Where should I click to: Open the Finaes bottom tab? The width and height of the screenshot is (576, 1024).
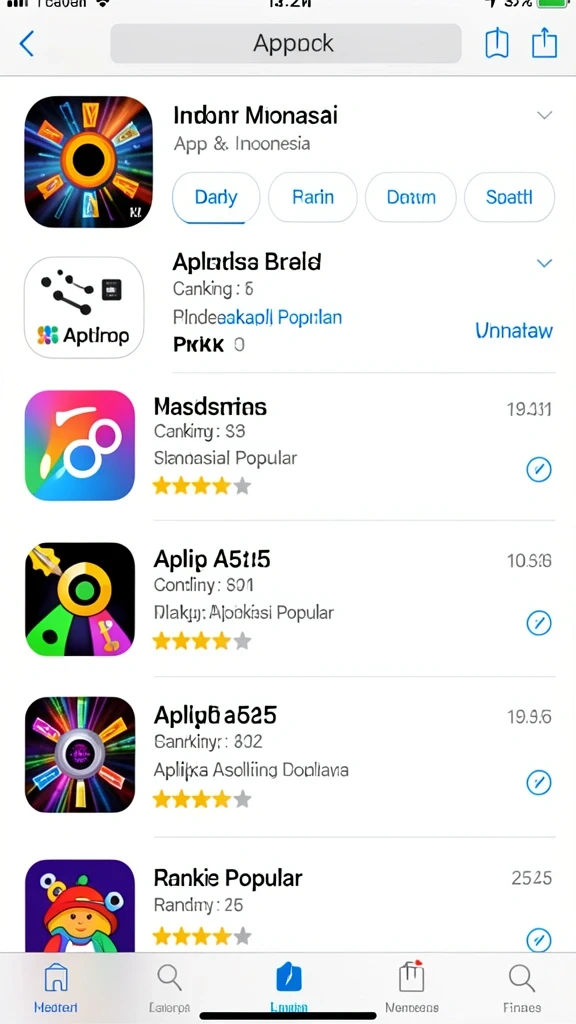(521, 987)
